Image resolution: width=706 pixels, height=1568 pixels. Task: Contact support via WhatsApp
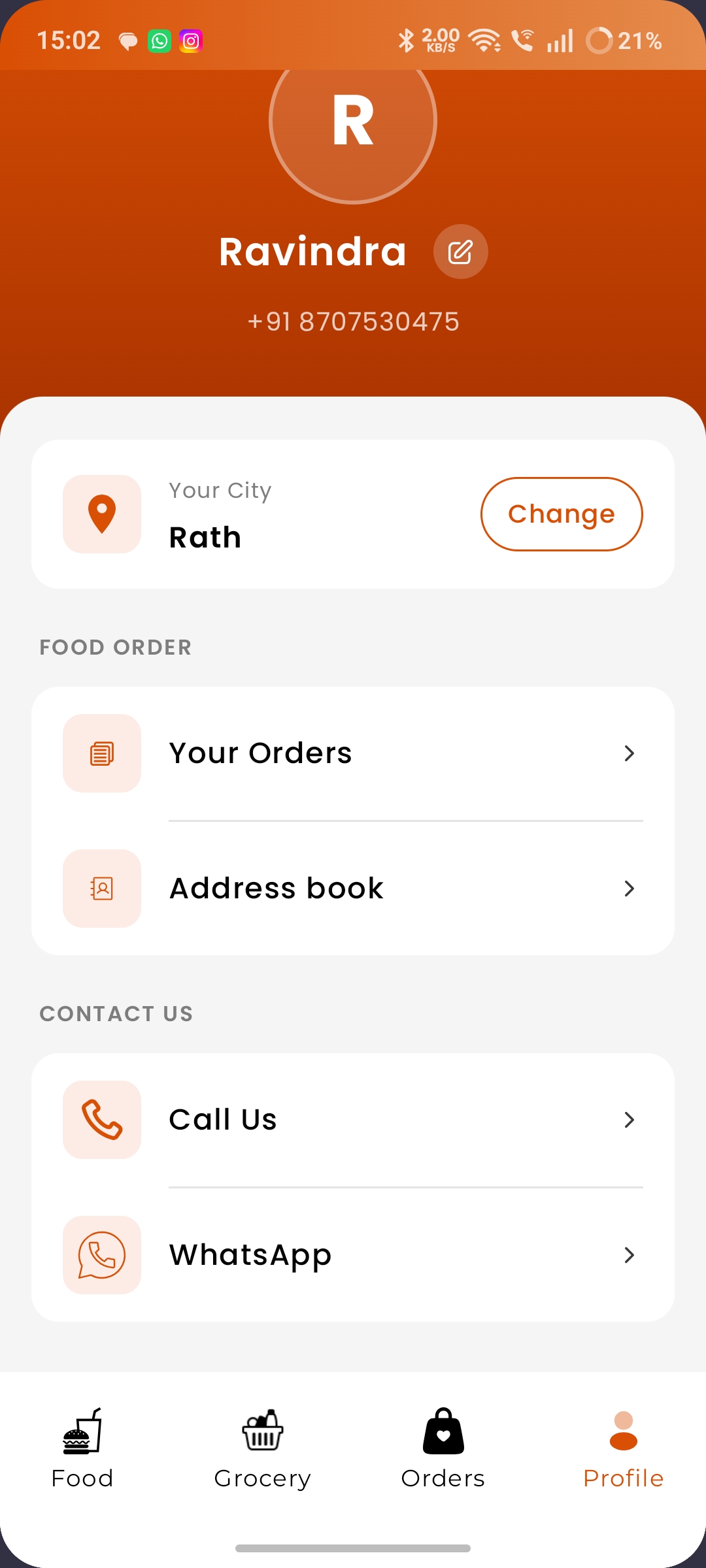point(353,1255)
